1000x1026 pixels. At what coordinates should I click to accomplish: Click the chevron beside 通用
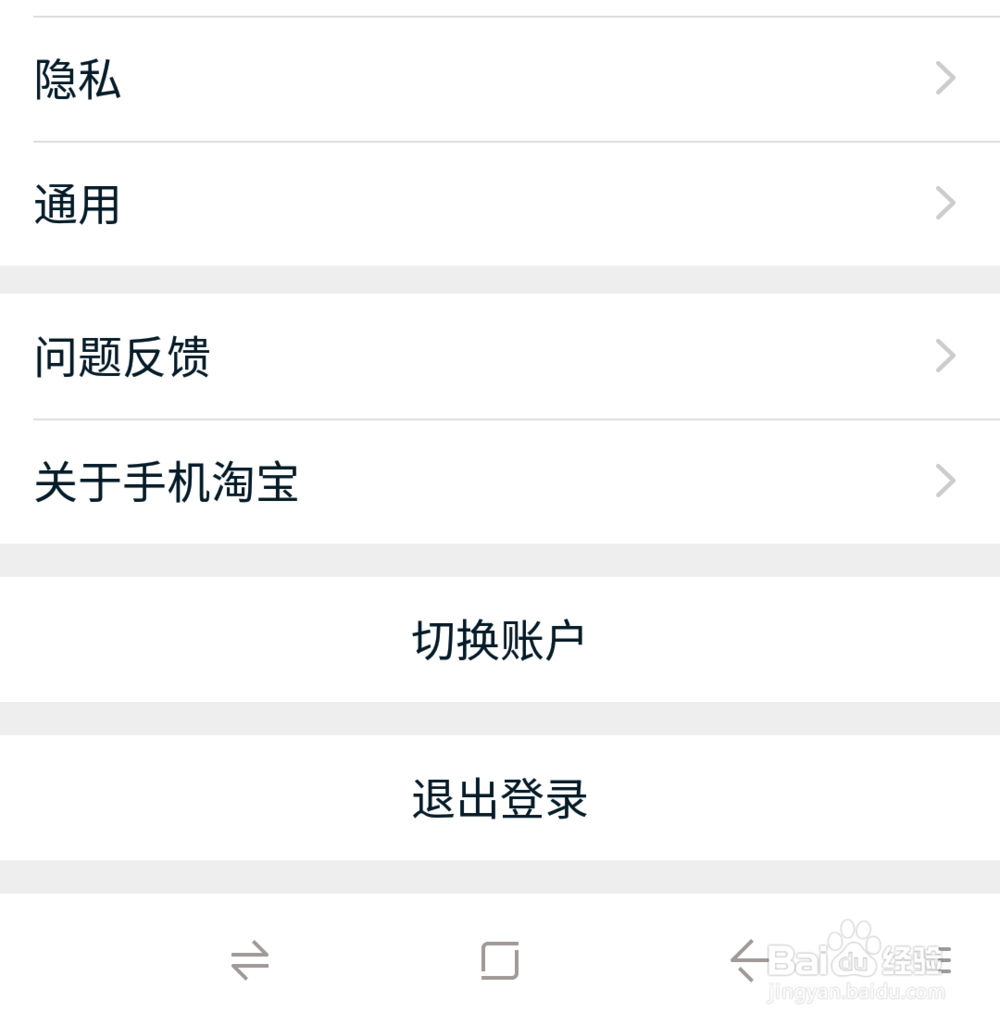click(944, 203)
